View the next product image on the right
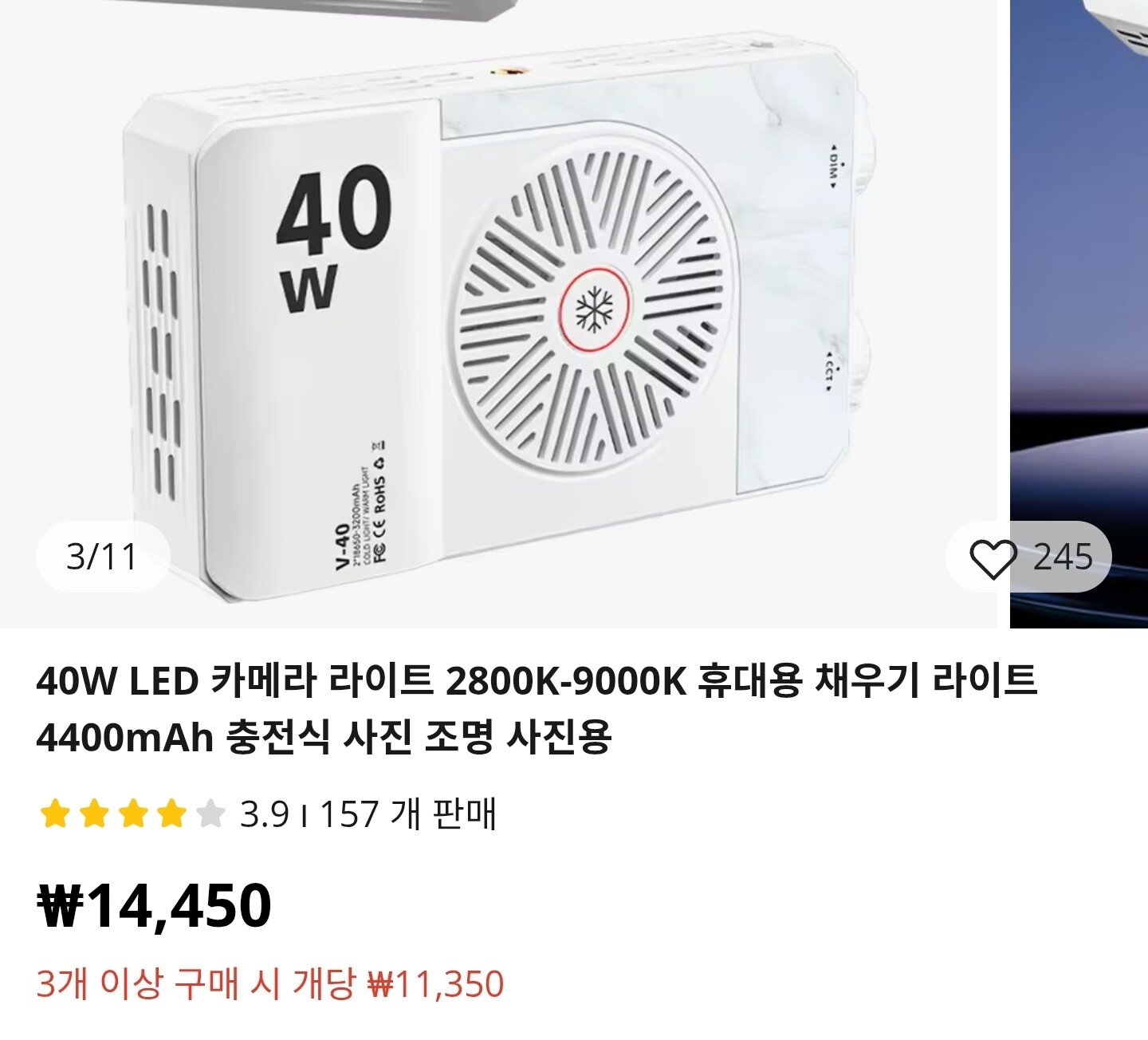Screen dimensions: 1148x1040 (1079, 319)
